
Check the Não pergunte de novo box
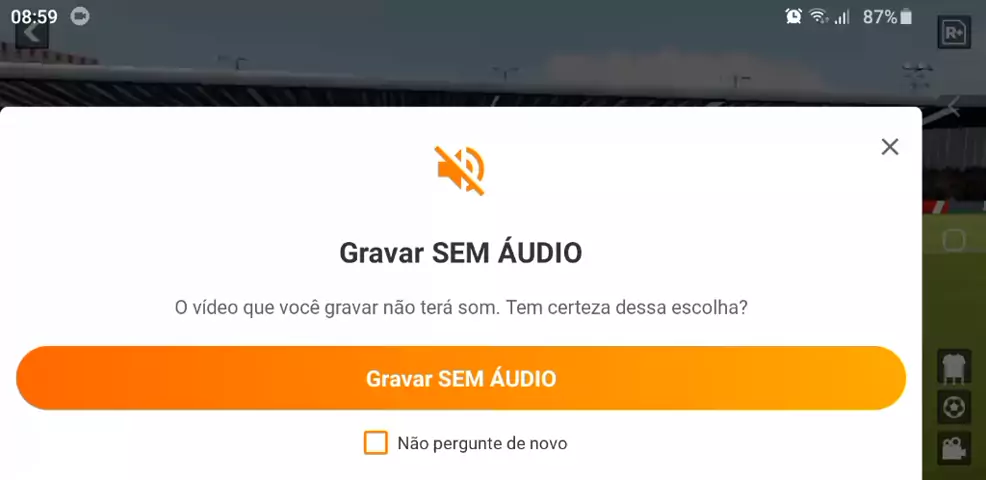point(376,443)
